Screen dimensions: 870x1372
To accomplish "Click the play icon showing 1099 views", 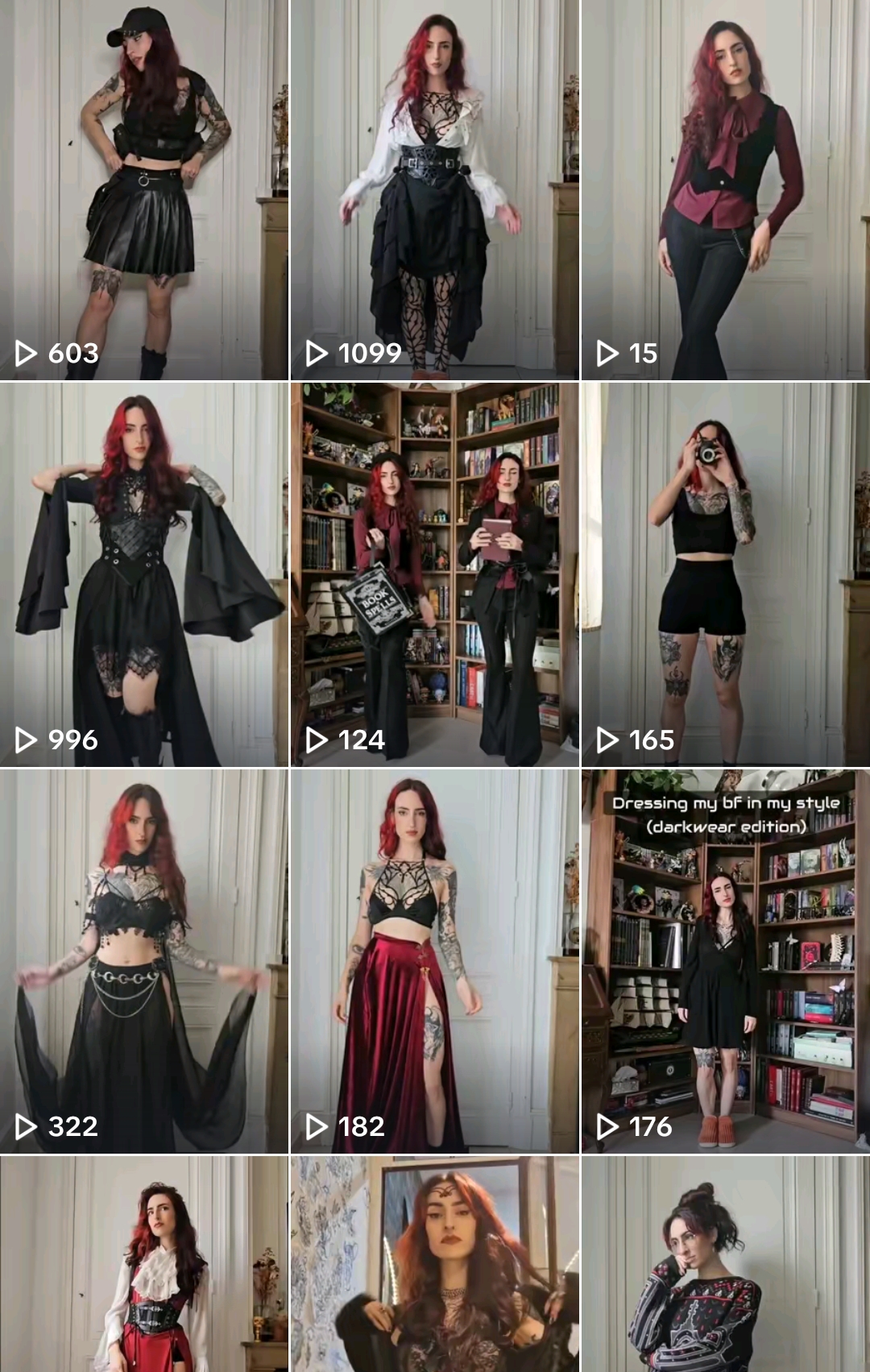I will point(317,352).
